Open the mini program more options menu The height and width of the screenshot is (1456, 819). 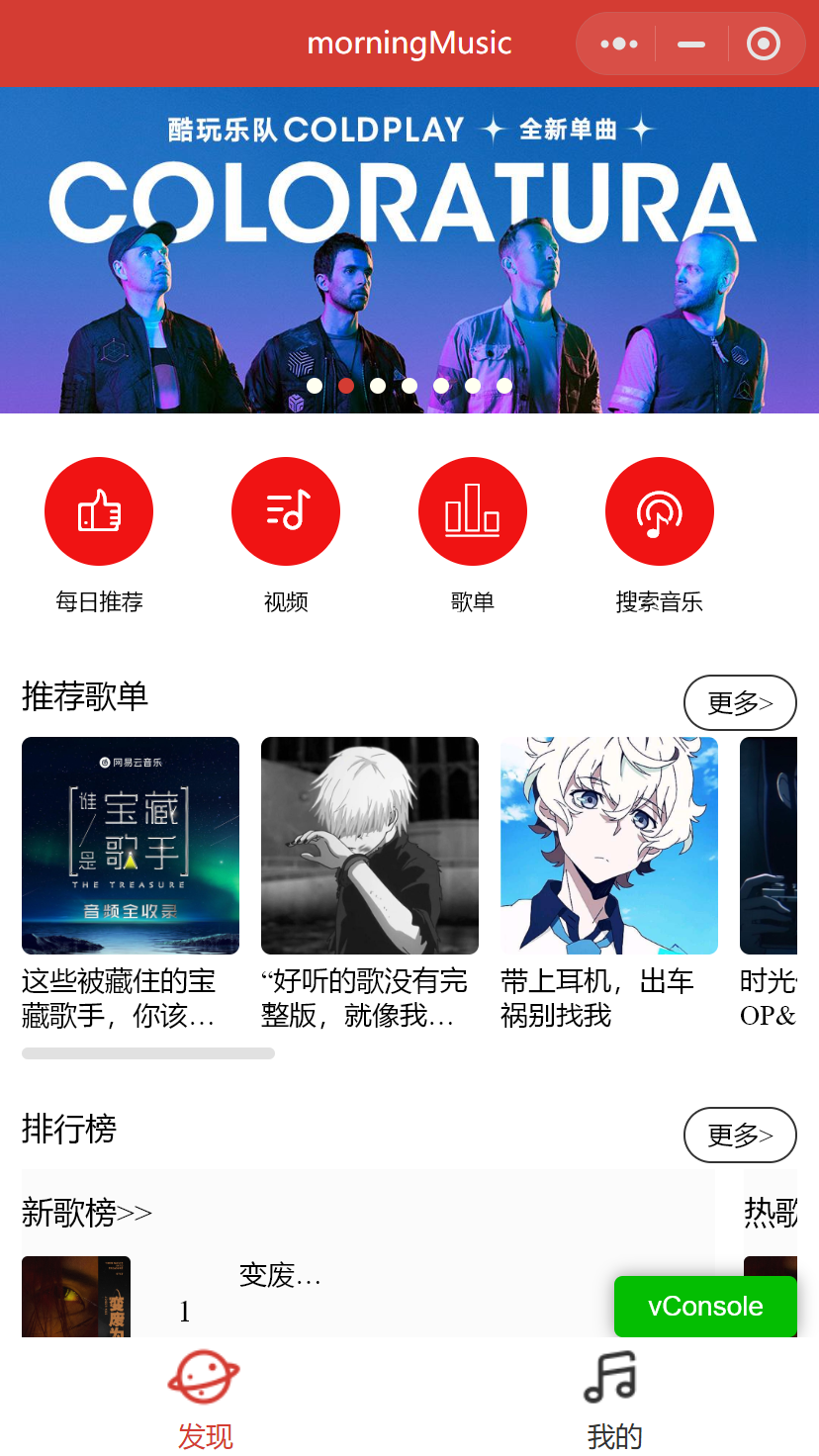click(619, 44)
